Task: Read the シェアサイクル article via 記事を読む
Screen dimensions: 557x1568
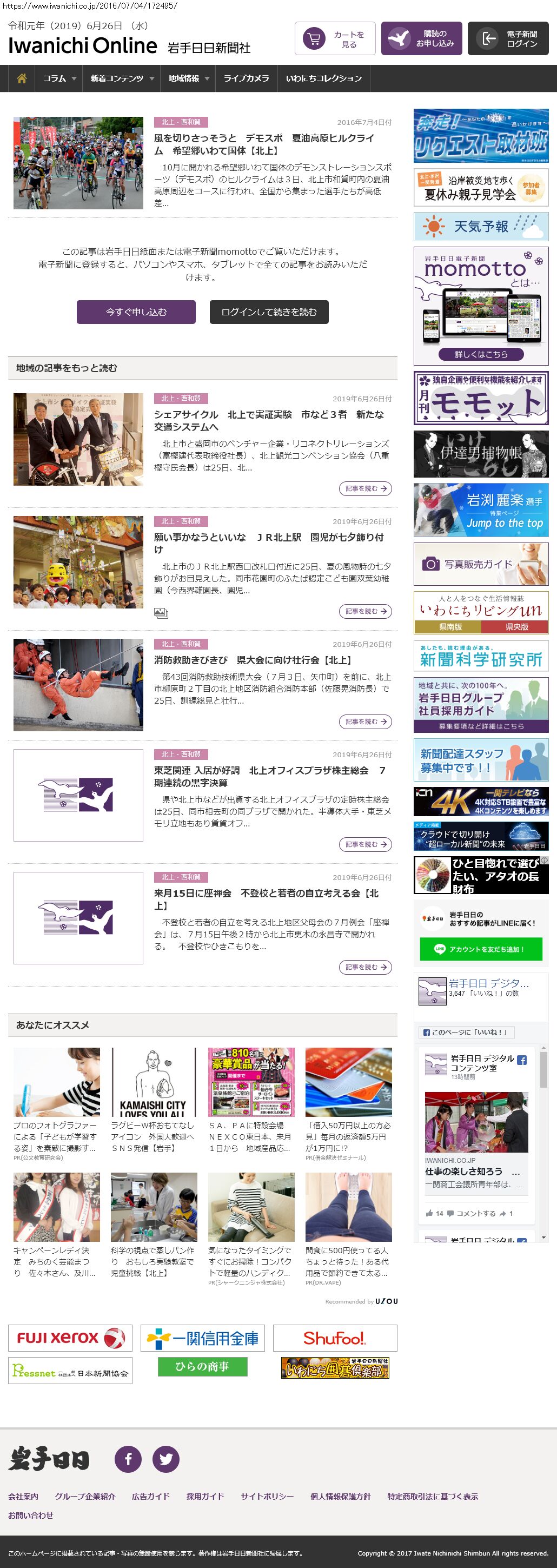Action: [x=365, y=488]
